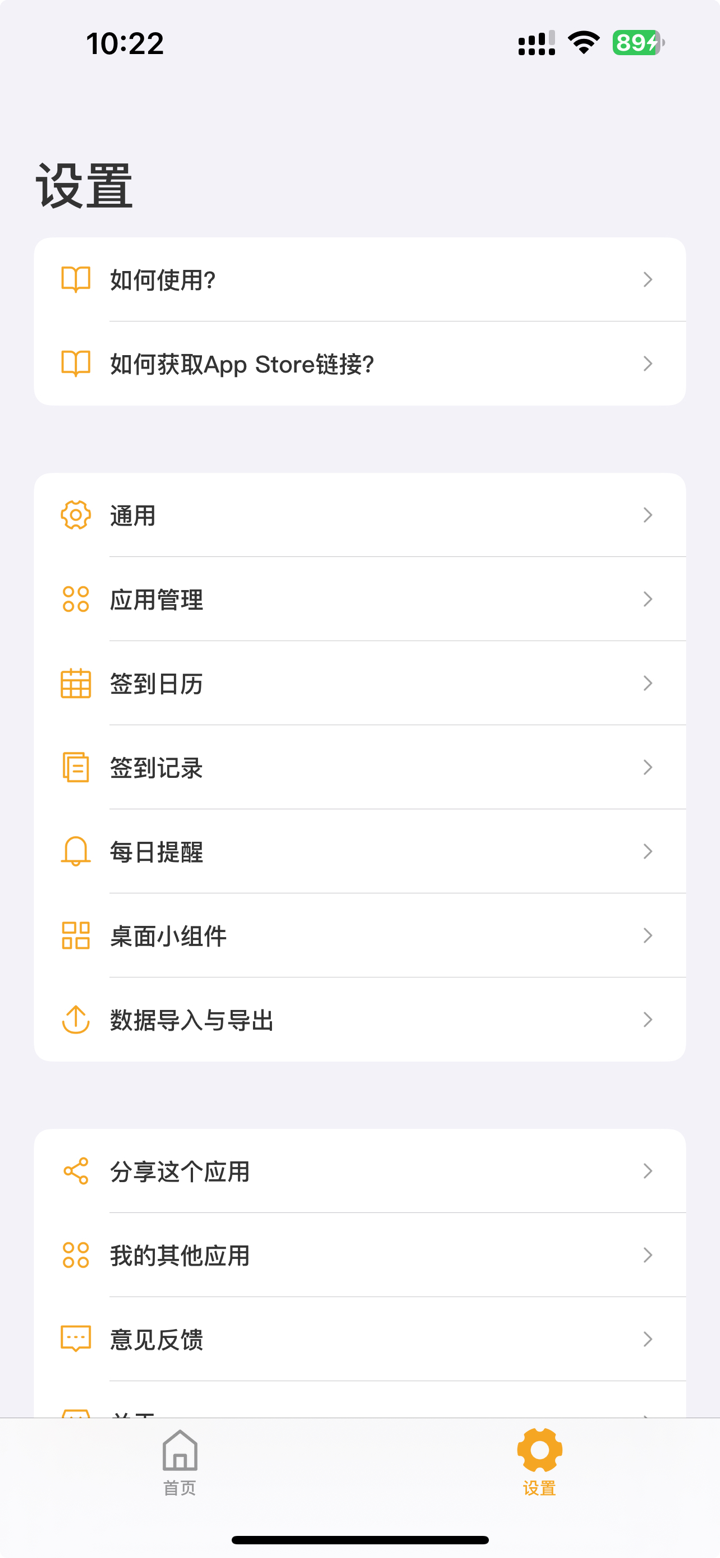
Task: Tap the export arrow icon for 数据导入与导出
Action: pos(75,1019)
